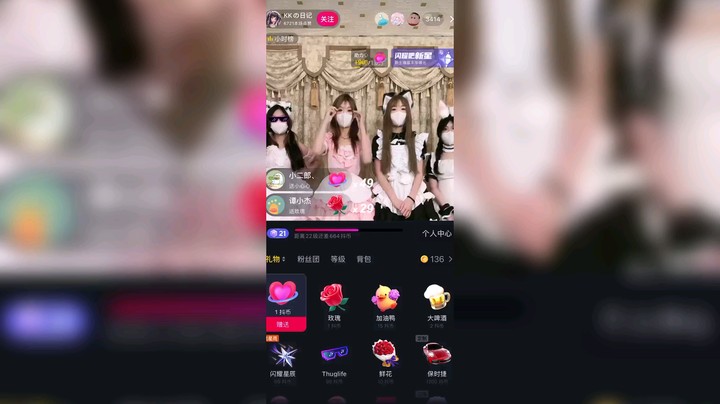Select the 鲜花 bouquet gift
720x404 pixels.
pos(385,357)
